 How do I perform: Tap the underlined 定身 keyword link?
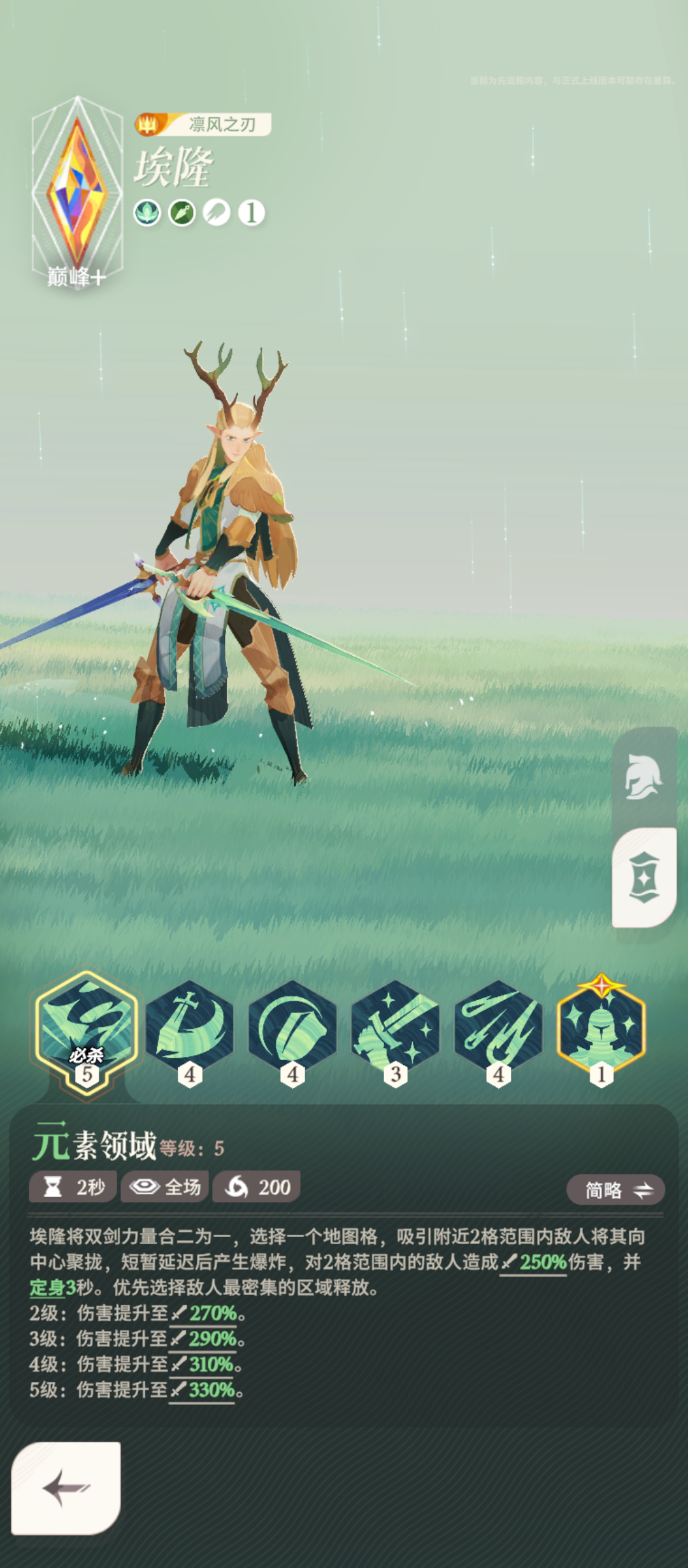tap(47, 1288)
